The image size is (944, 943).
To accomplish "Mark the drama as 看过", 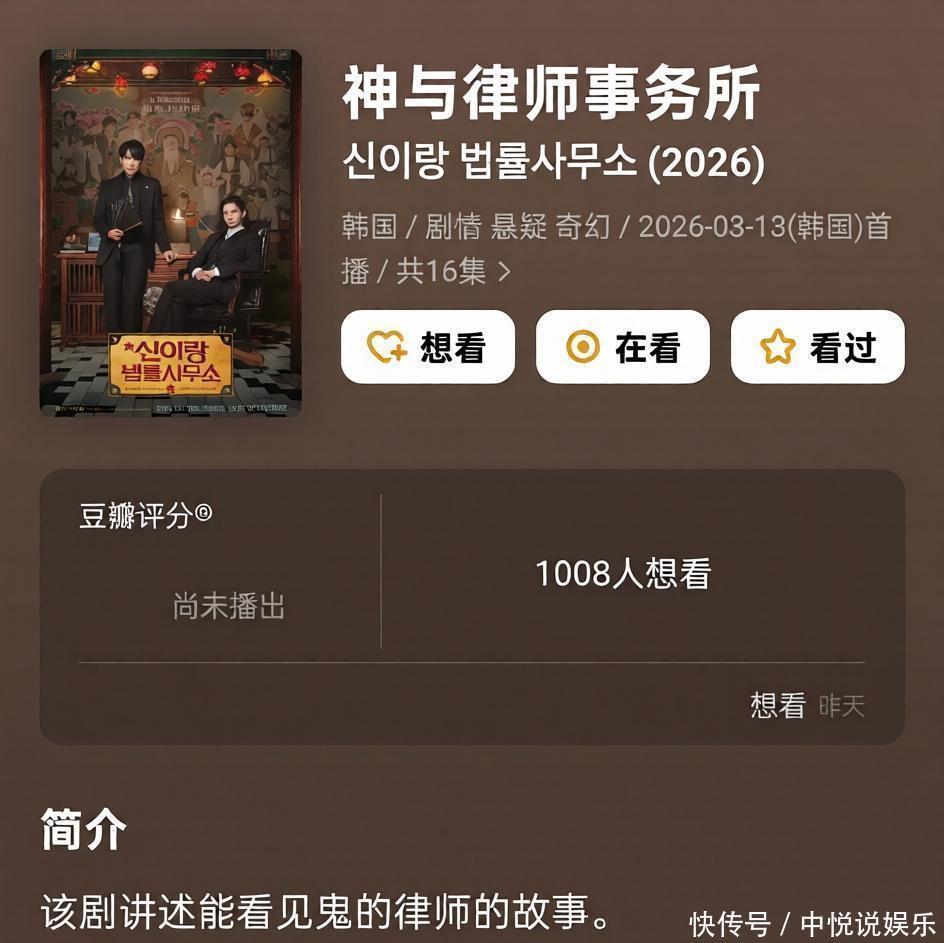I will 817,347.
